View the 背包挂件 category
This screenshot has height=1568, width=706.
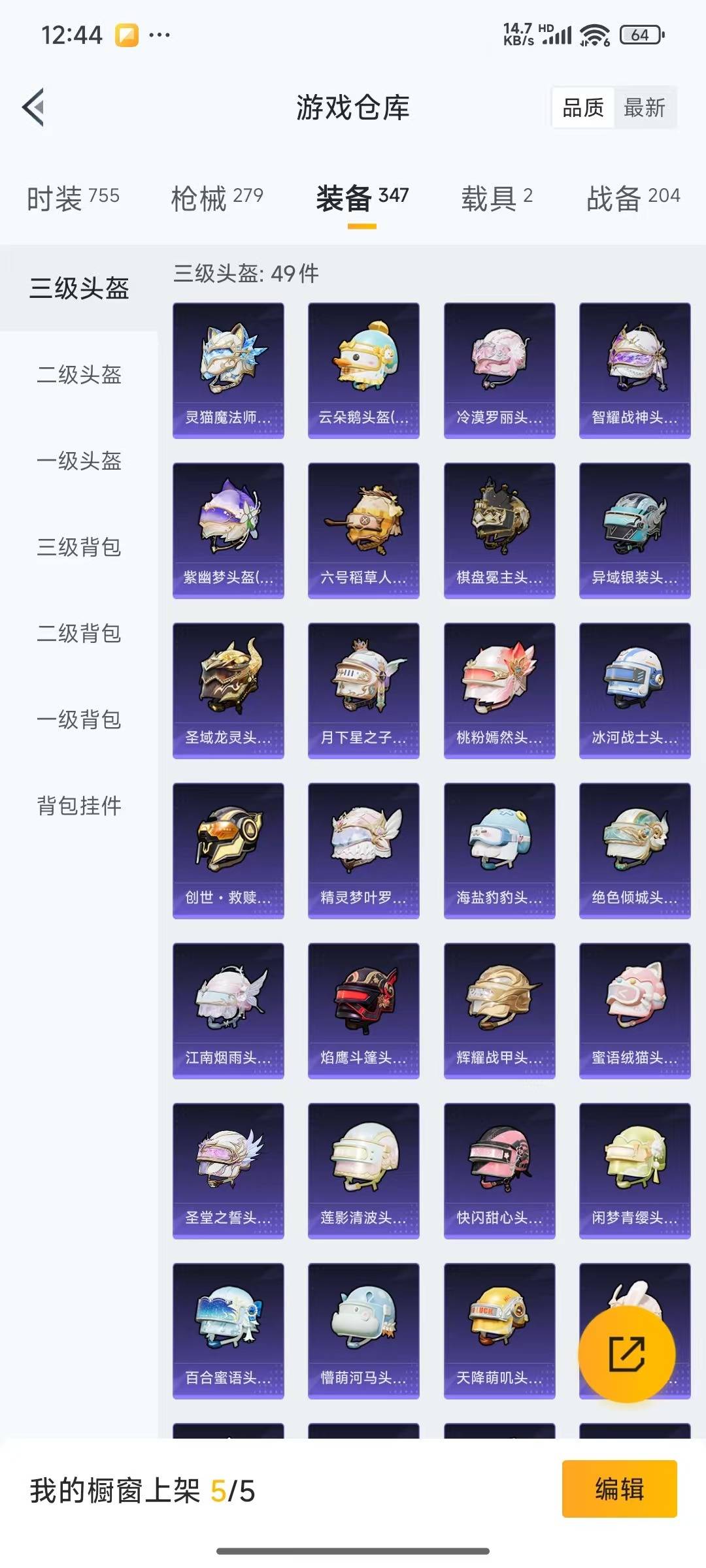click(x=79, y=806)
